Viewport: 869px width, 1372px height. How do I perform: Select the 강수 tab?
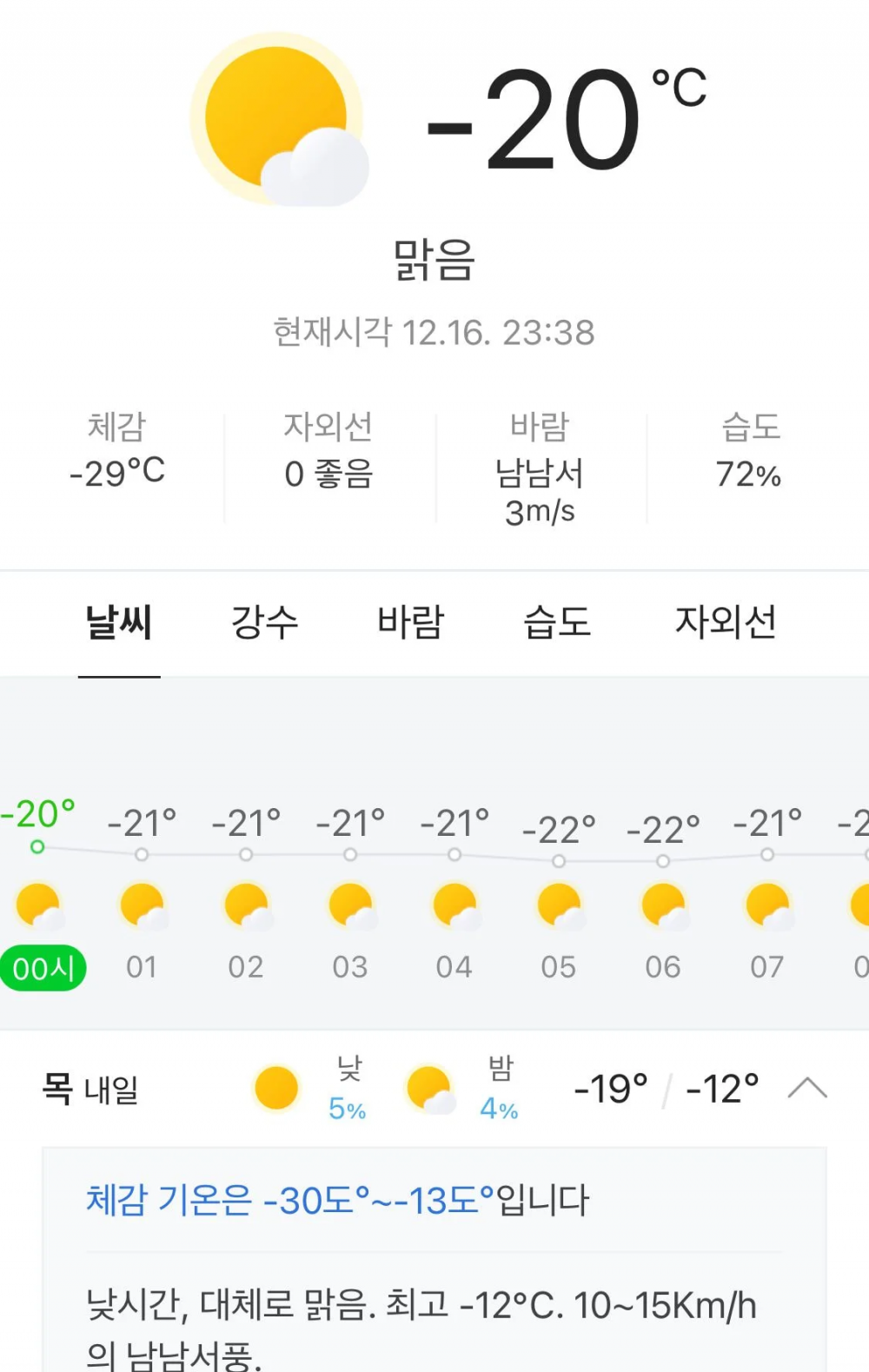(265, 622)
